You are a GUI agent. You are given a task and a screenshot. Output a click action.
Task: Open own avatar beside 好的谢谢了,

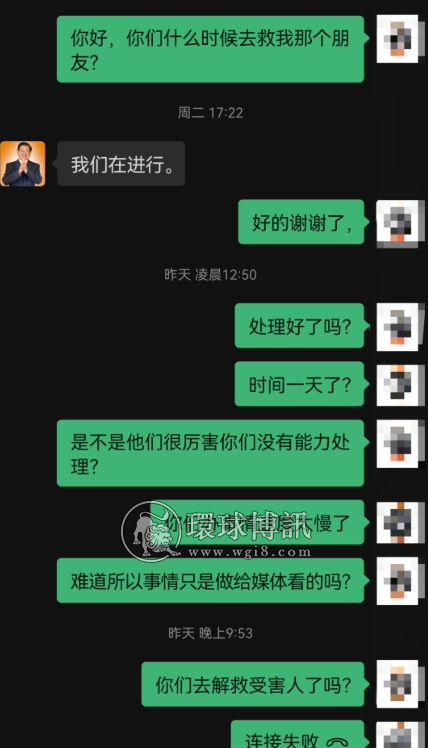(x=399, y=223)
